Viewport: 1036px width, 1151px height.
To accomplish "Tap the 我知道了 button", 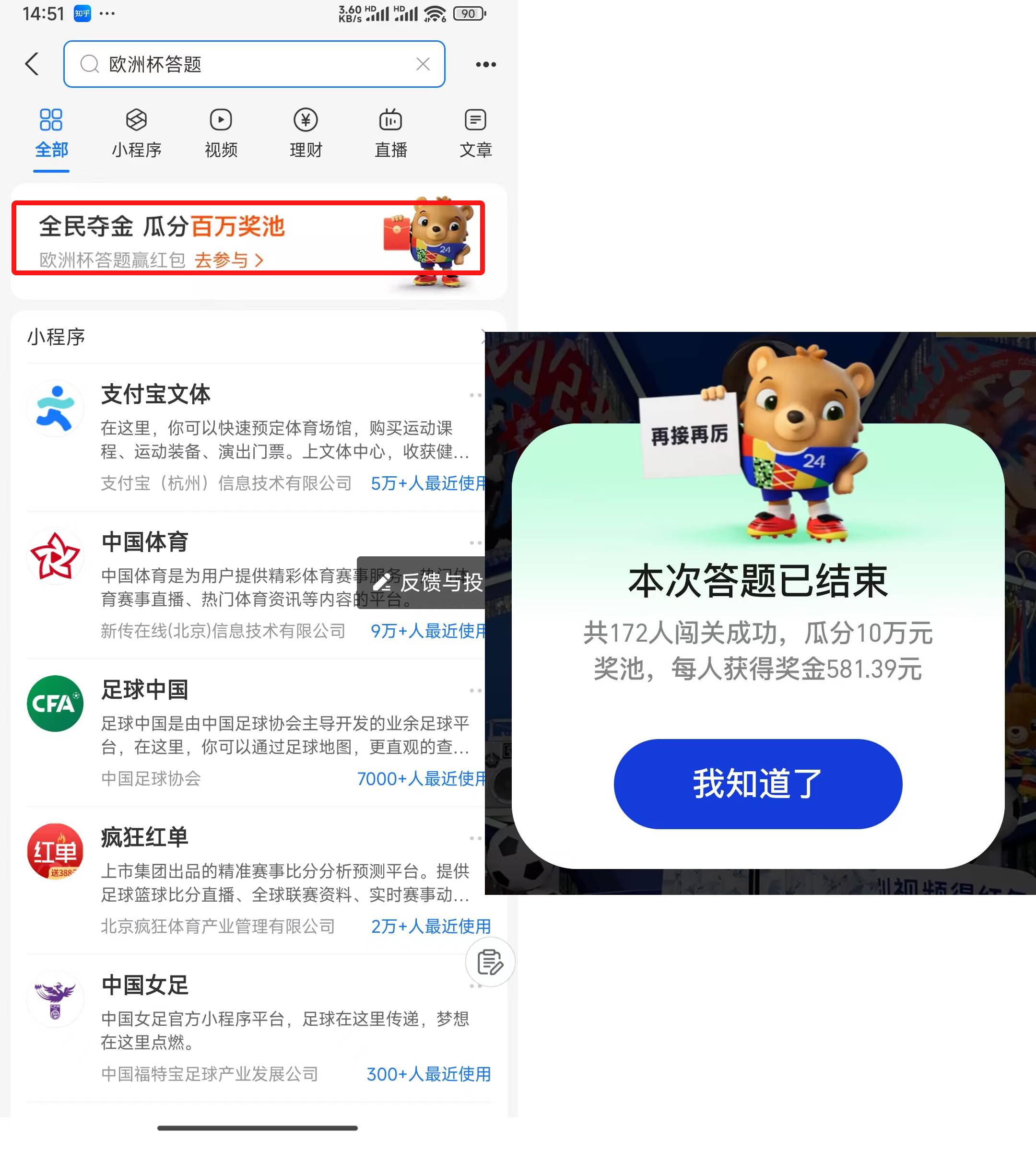I will pyautogui.click(x=758, y=783).
